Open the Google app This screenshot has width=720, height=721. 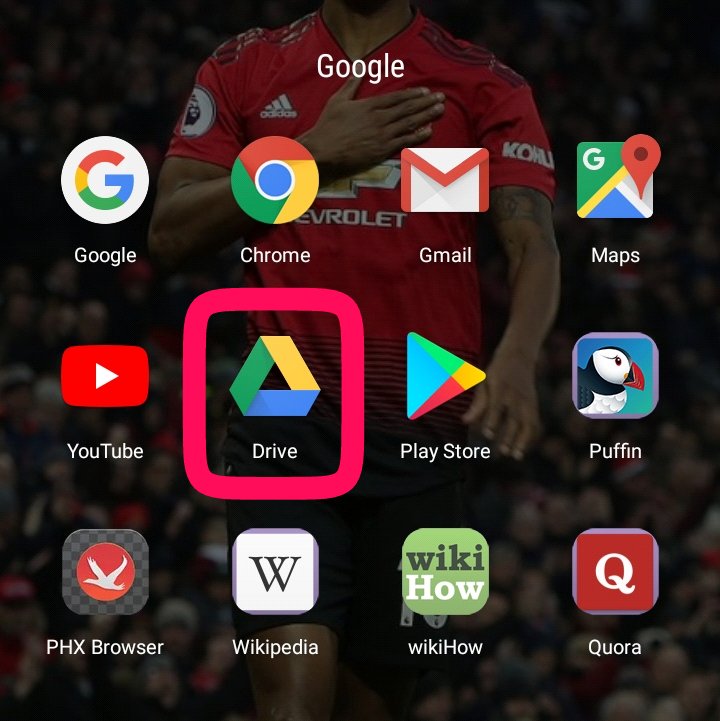(105, 181)
